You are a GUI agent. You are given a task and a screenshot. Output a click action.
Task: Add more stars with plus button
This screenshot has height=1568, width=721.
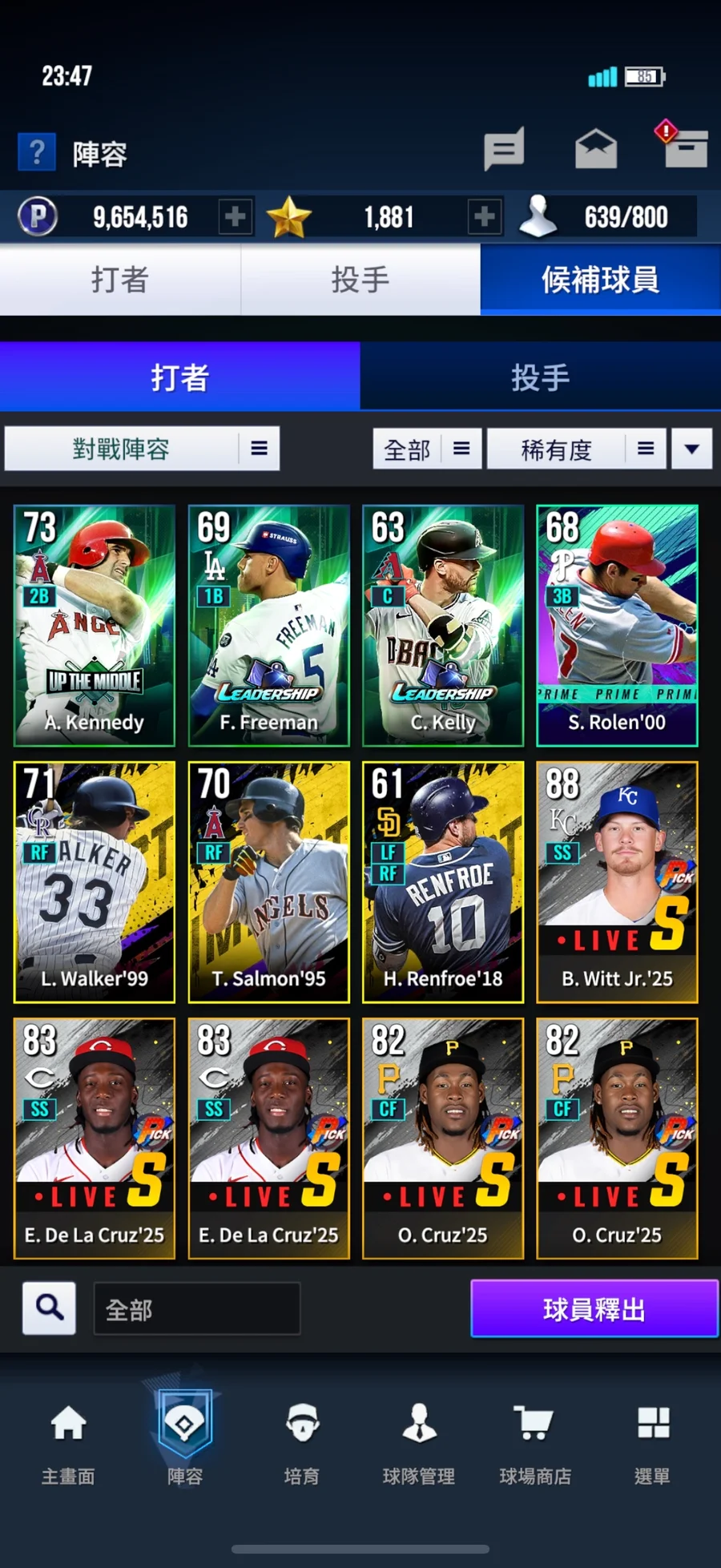tap(485, 216)
